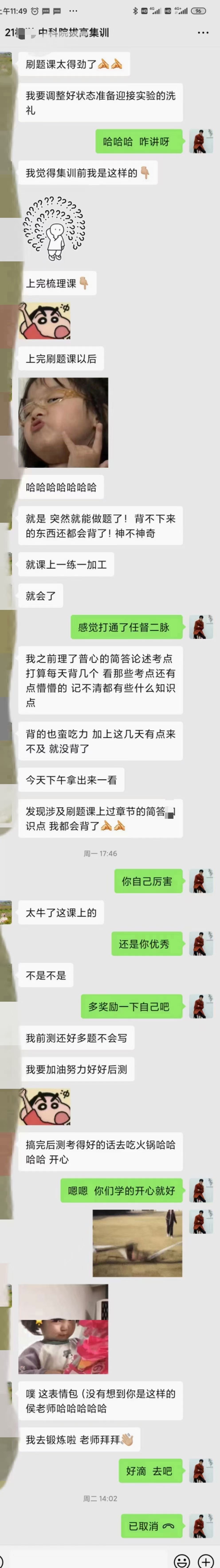The height and width of the screenshot is (1568, 220).
Task: Open the pouting child photo message
Action: click(63, 423)
